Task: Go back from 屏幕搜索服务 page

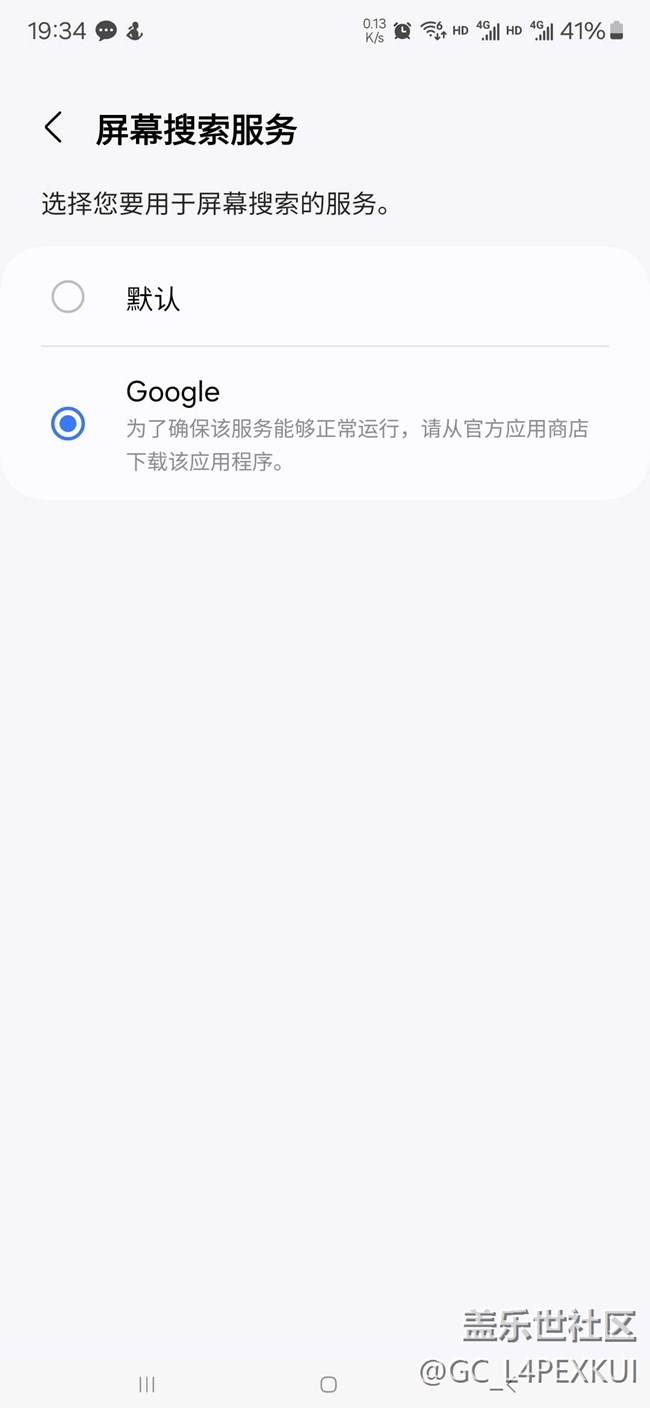Action: [54, 129]
